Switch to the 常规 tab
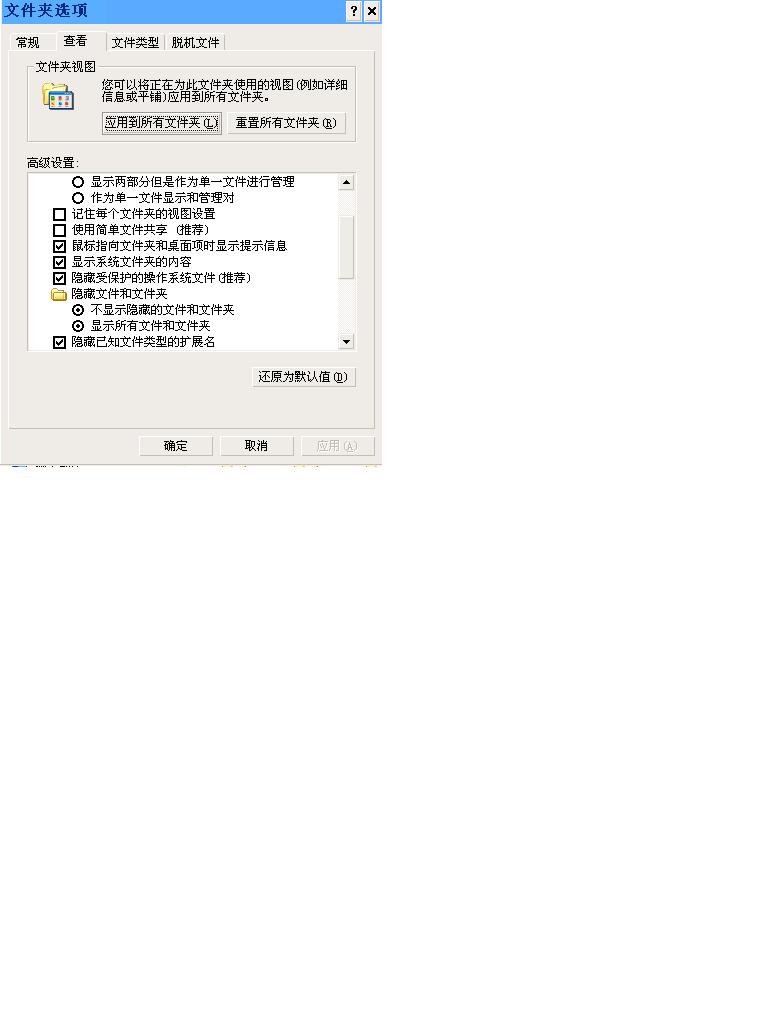The width and height of the screenshot is (768, 1024). point(28,42)
